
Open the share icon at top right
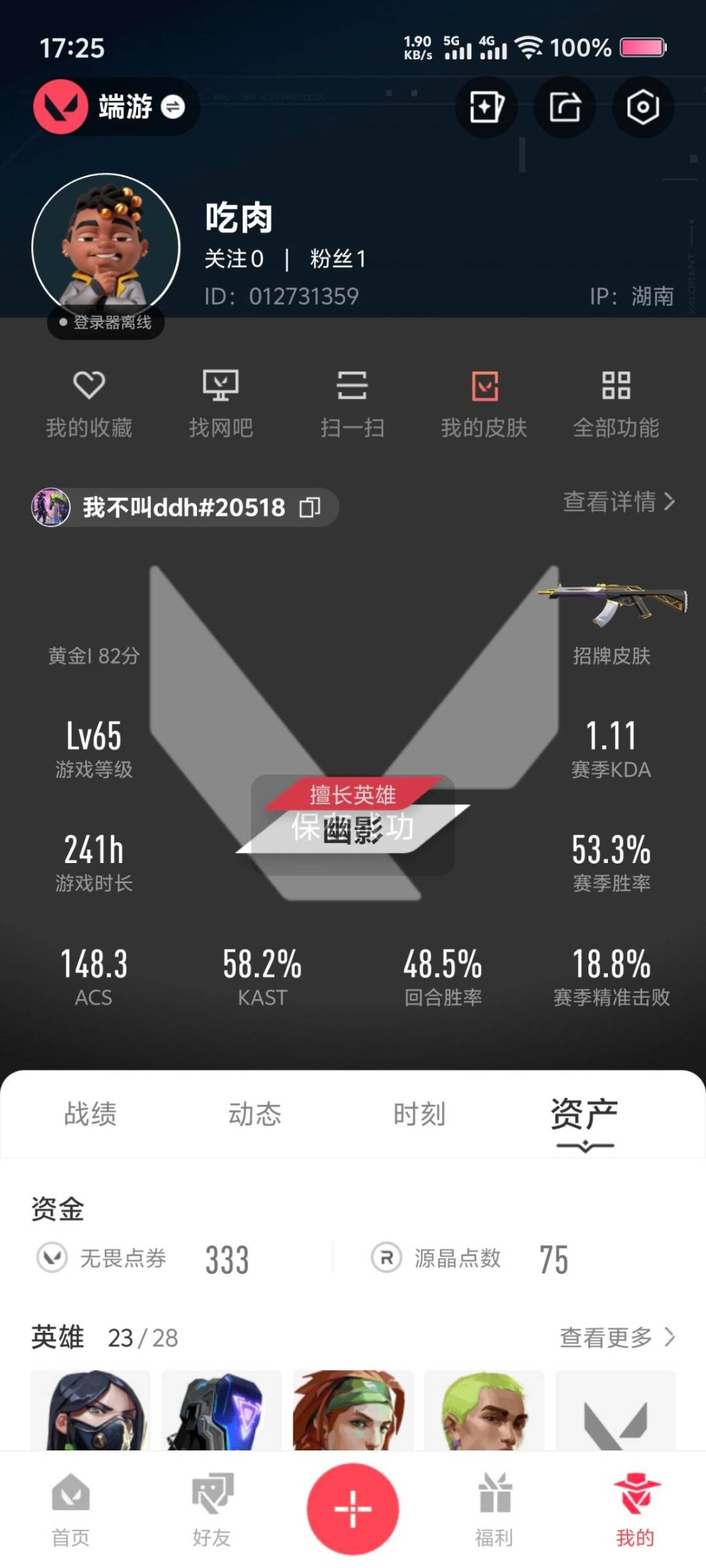[565, 108]
